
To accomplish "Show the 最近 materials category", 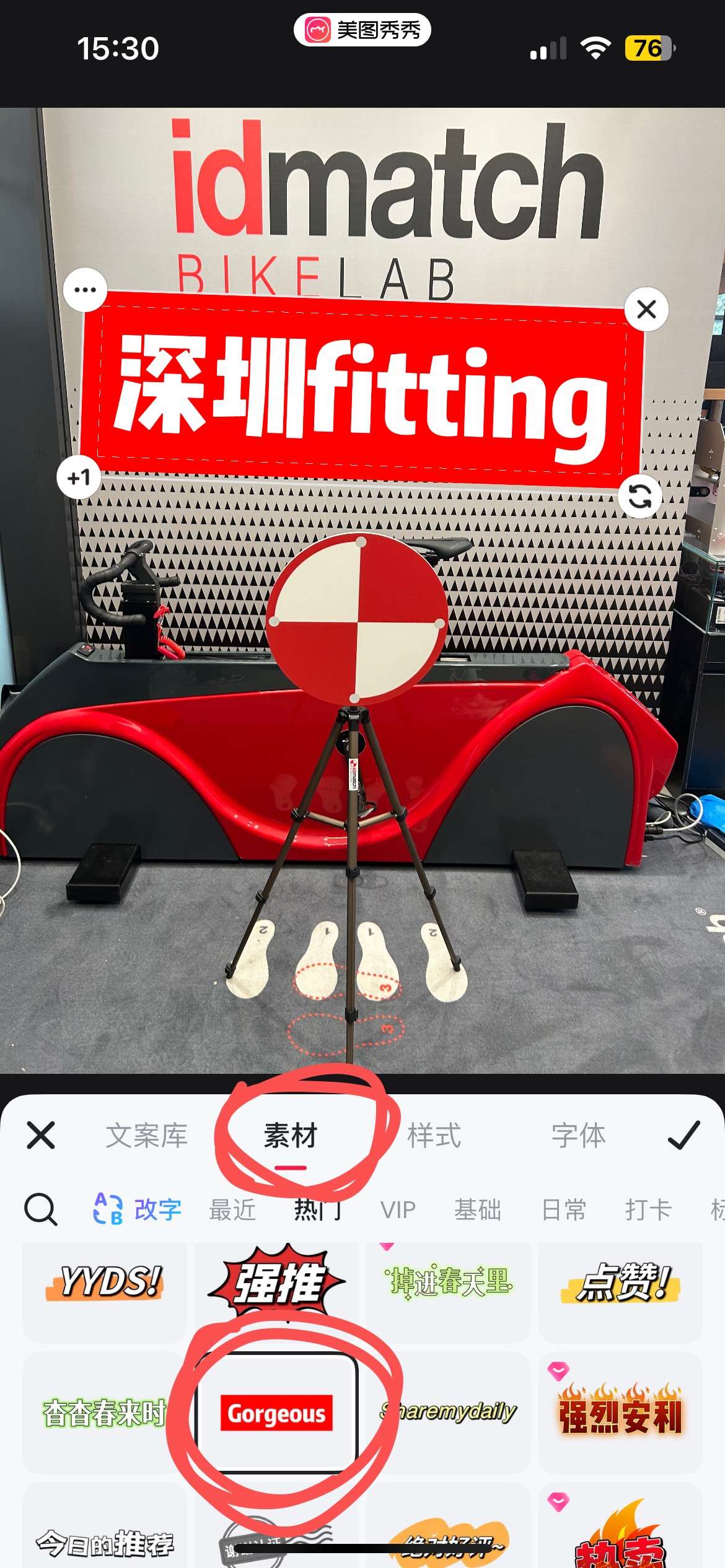I will pos(232,1208).
